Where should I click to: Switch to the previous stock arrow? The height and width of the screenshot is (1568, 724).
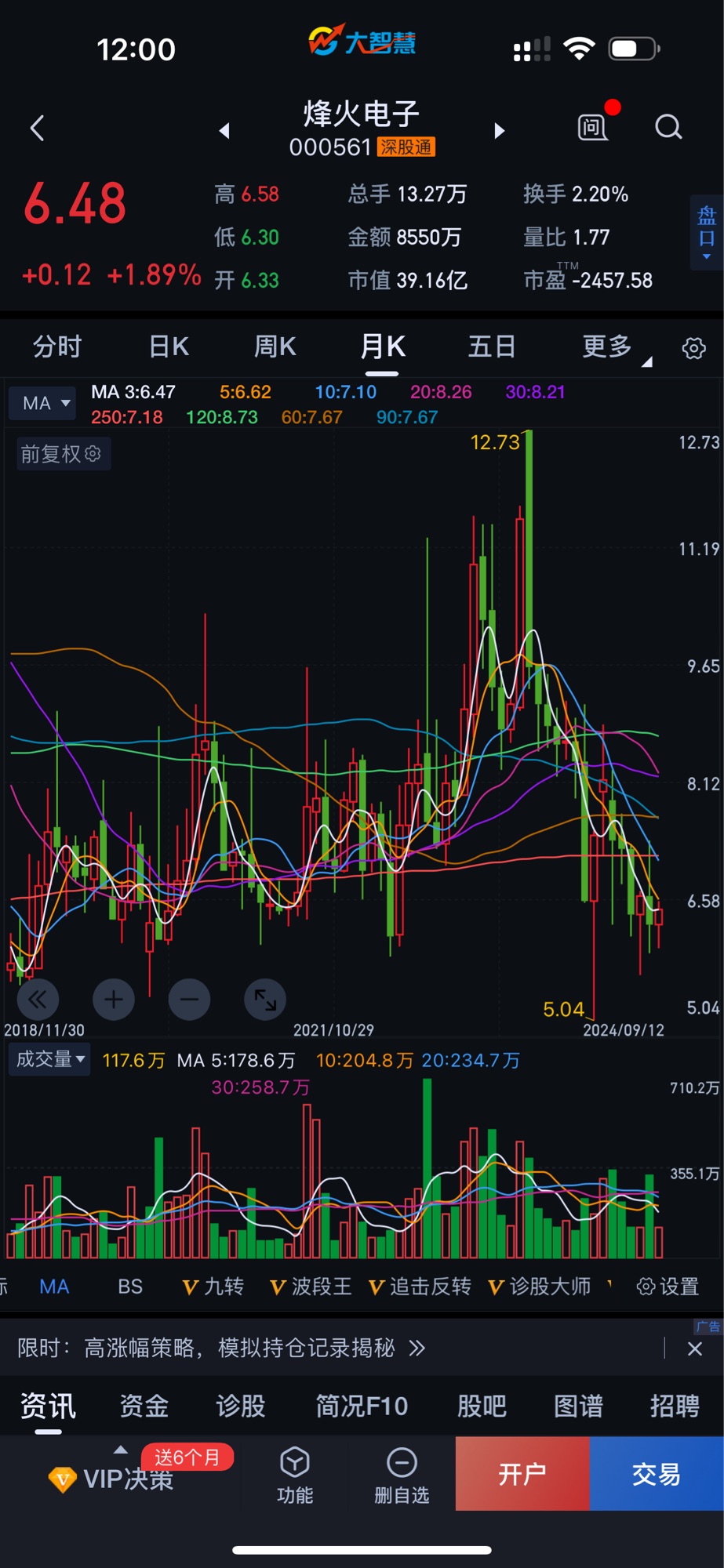tap(224, 130)
